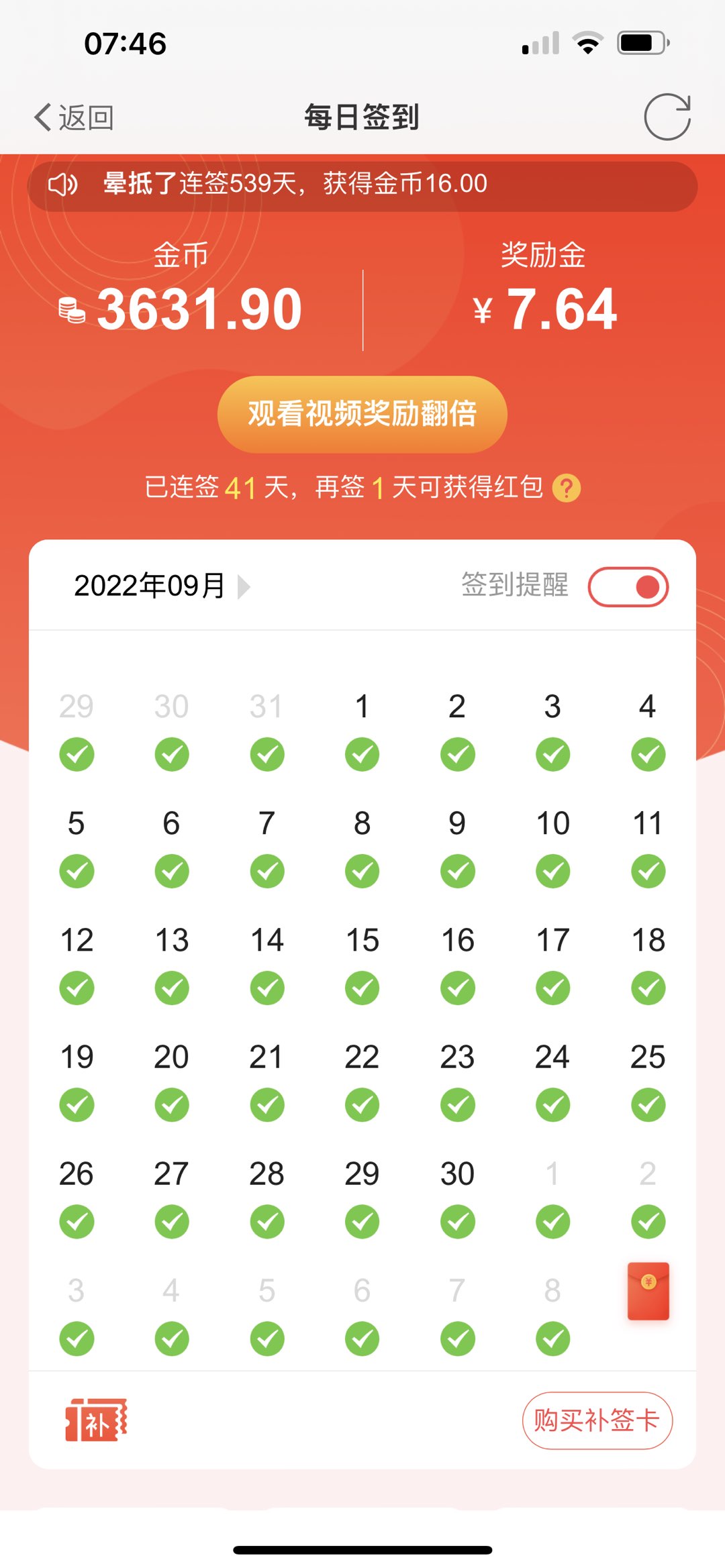Refresh the daily sign-in page

pos(667,117)
